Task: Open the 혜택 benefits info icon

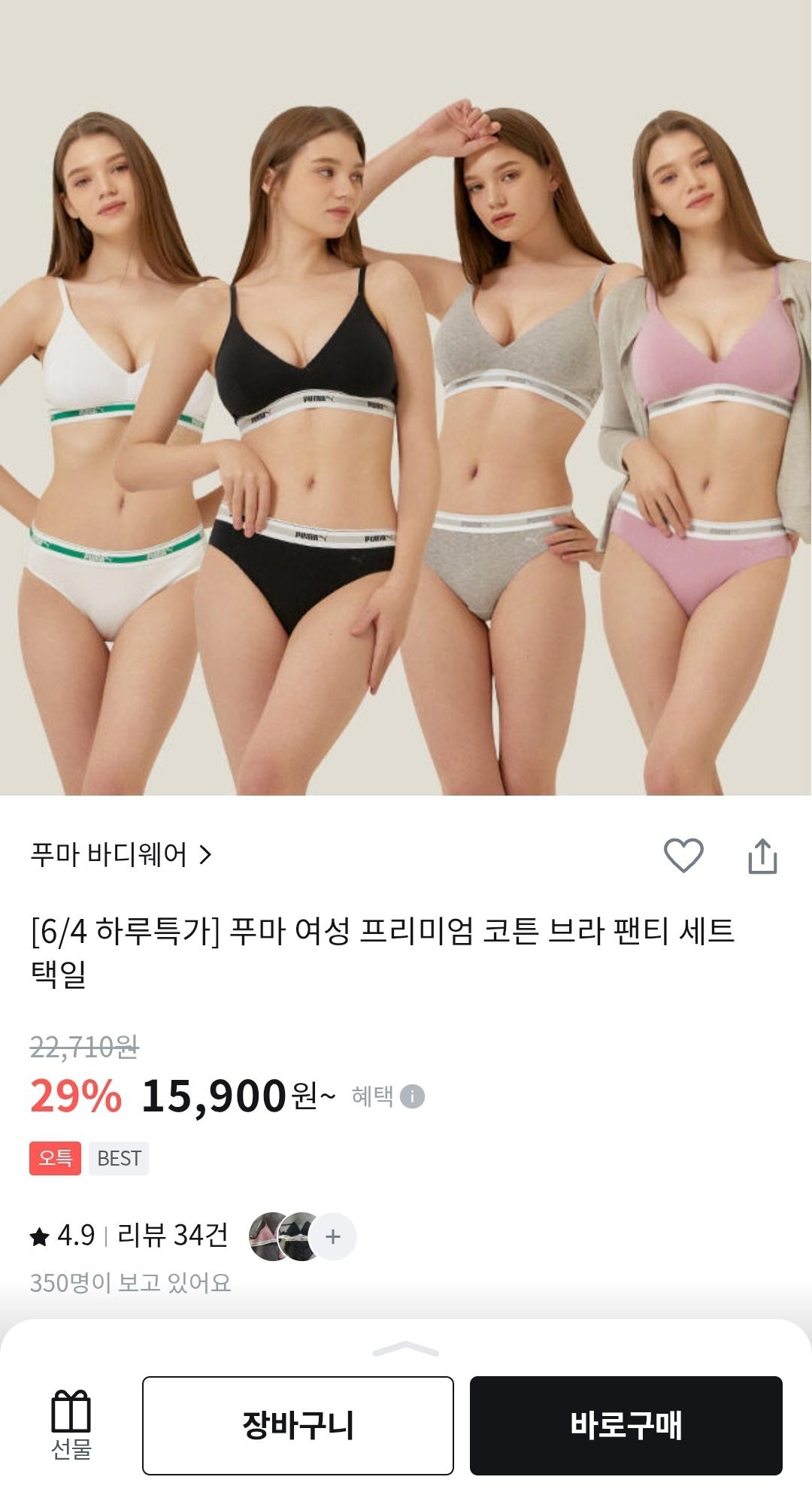Action: pos(412,1096)
